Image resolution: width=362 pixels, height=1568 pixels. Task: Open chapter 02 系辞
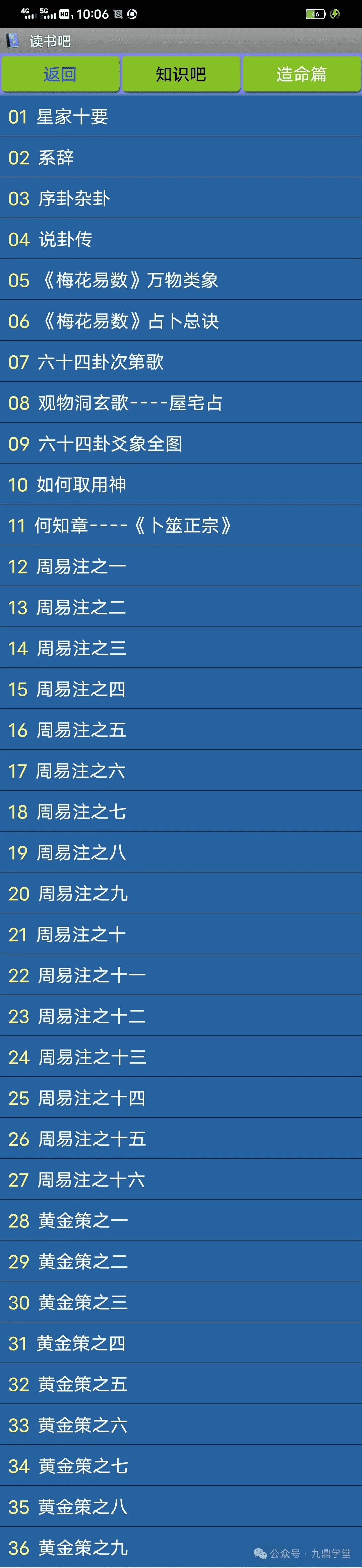pyautogui.click(x=181, y=158)
